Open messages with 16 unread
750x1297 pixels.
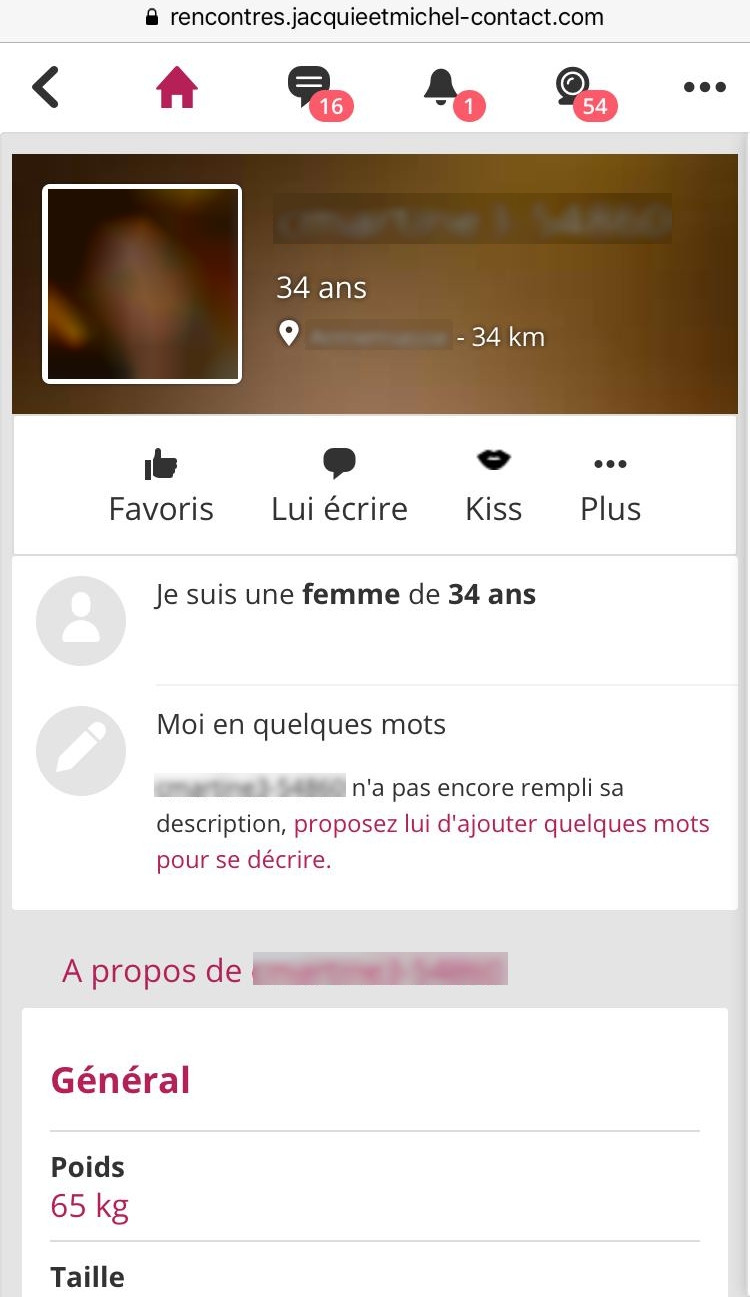[310, 88]
